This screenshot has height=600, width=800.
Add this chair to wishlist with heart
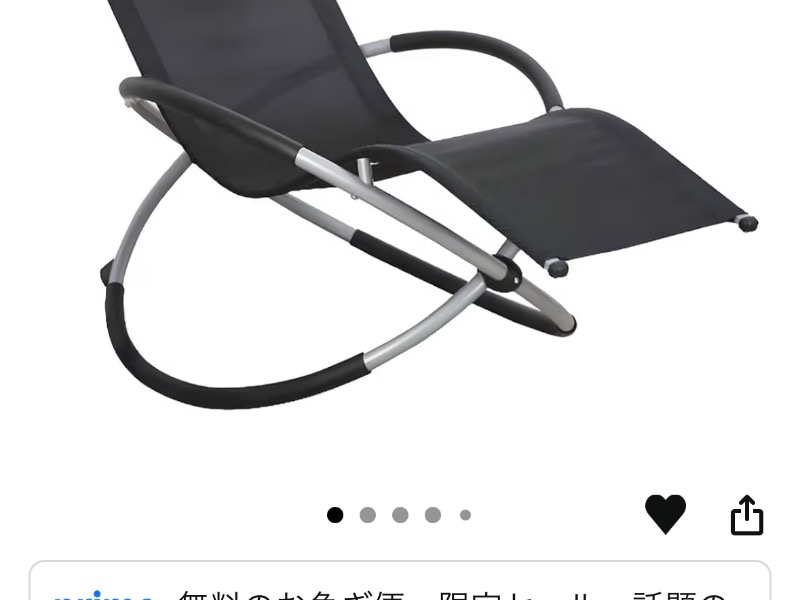coord(665,514)
